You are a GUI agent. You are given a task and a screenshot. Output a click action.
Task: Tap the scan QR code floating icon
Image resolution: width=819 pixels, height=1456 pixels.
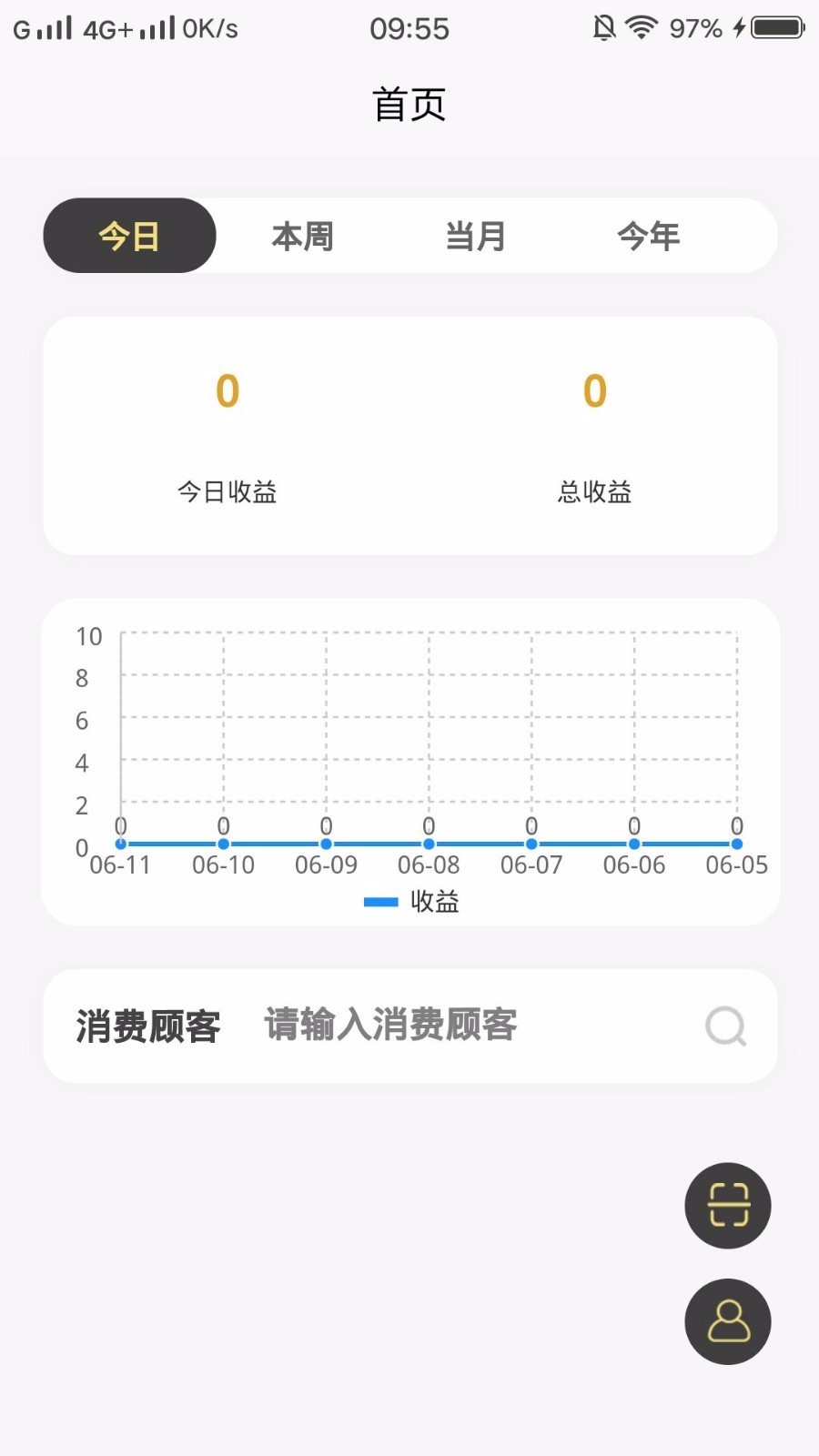(727, 1205)
